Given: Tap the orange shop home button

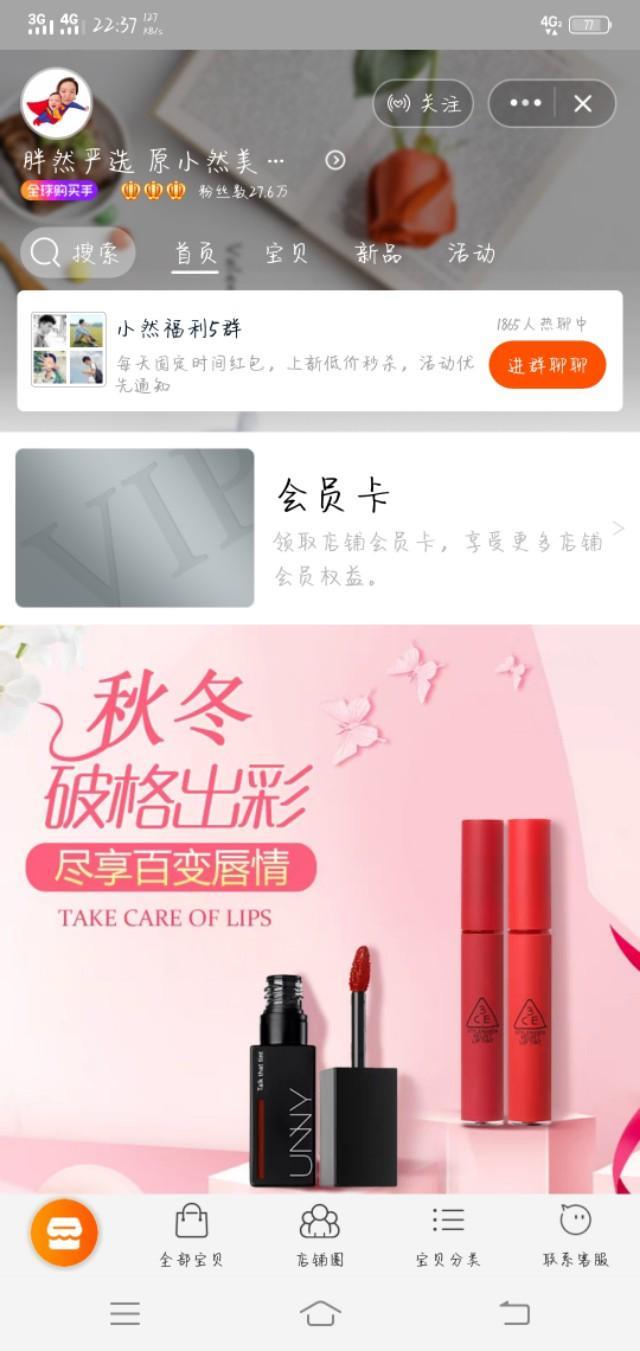Looking at the screenshot, I should pyautogui.click(x=64, y=1232).
